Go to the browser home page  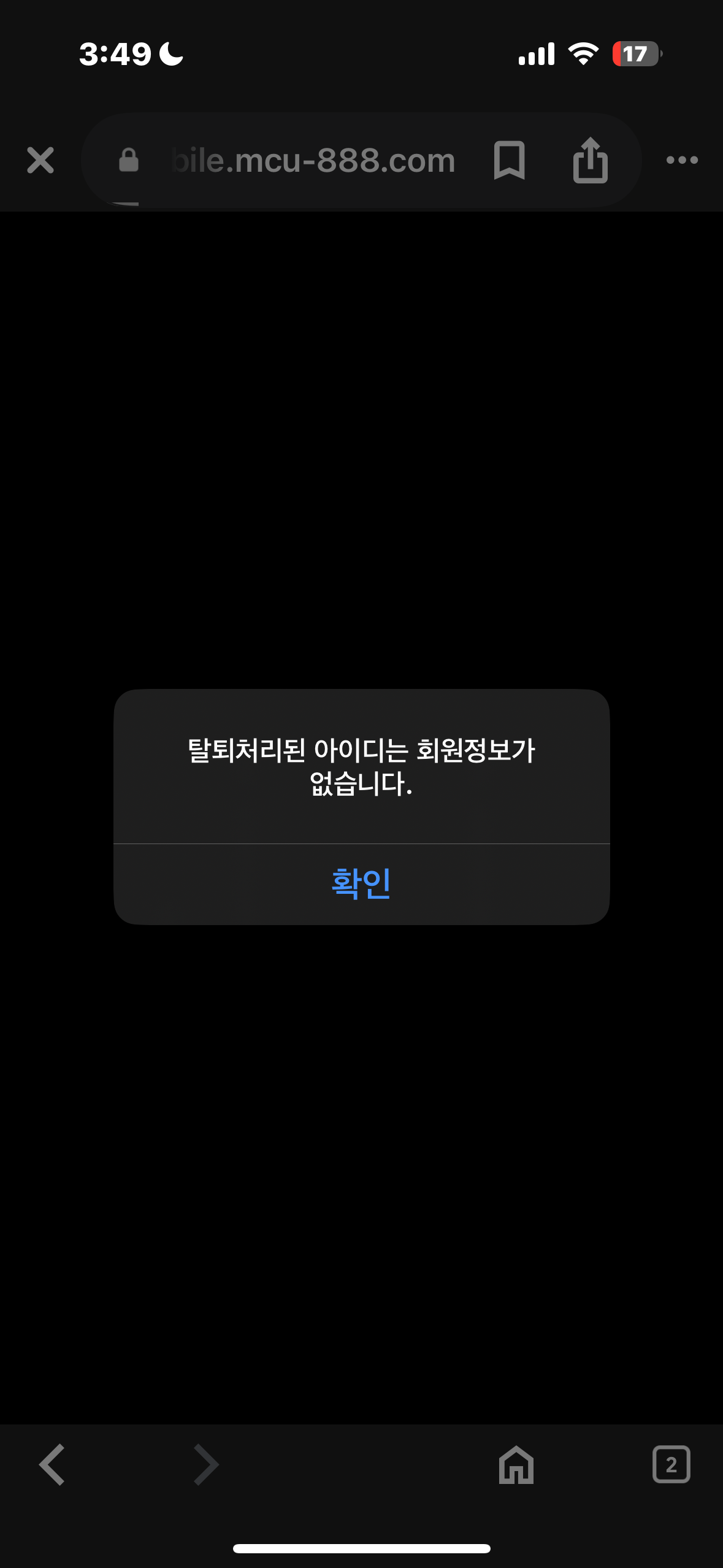[516, 1465]
